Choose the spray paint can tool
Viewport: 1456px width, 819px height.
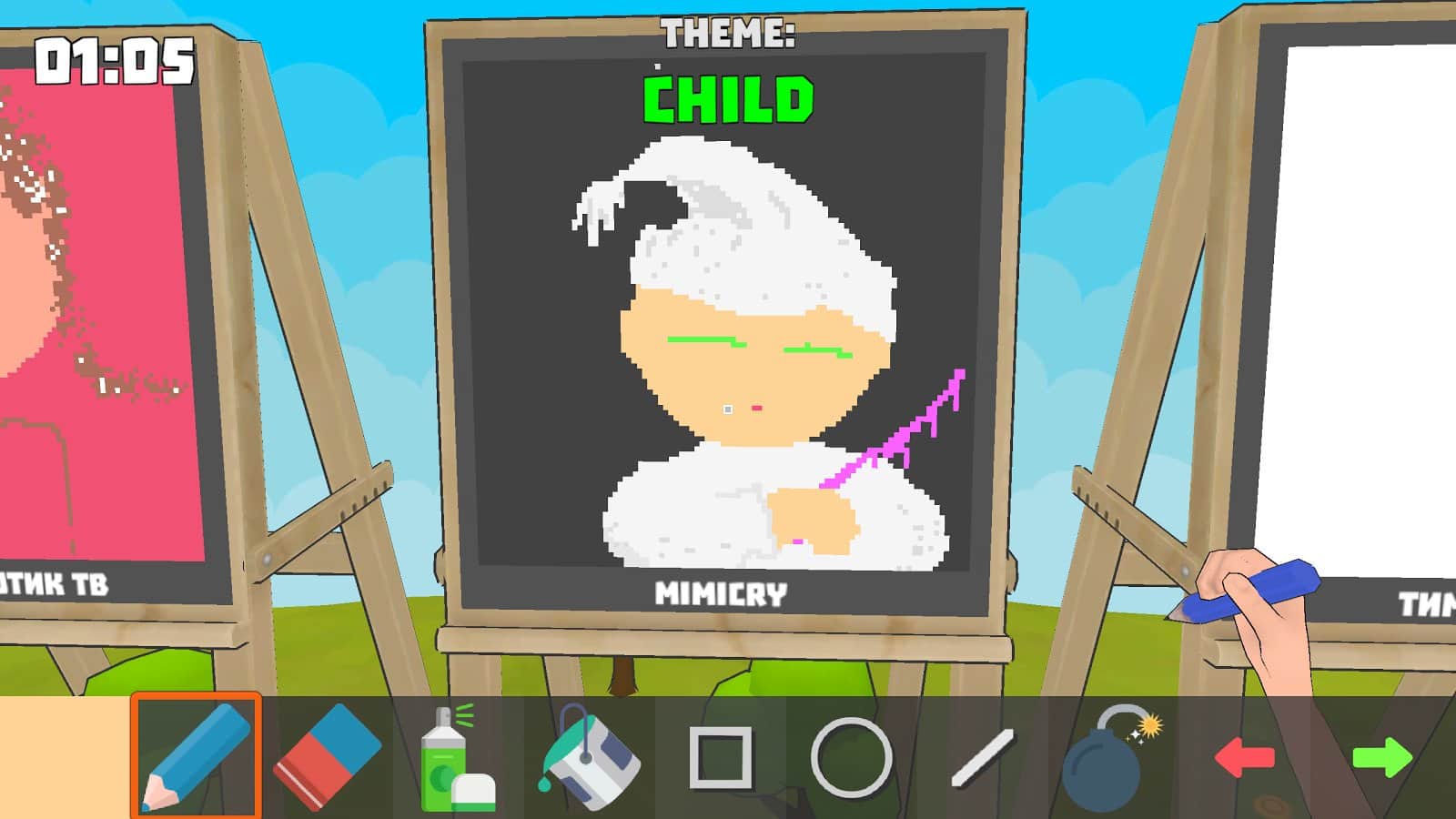click(x=457, y=759)
